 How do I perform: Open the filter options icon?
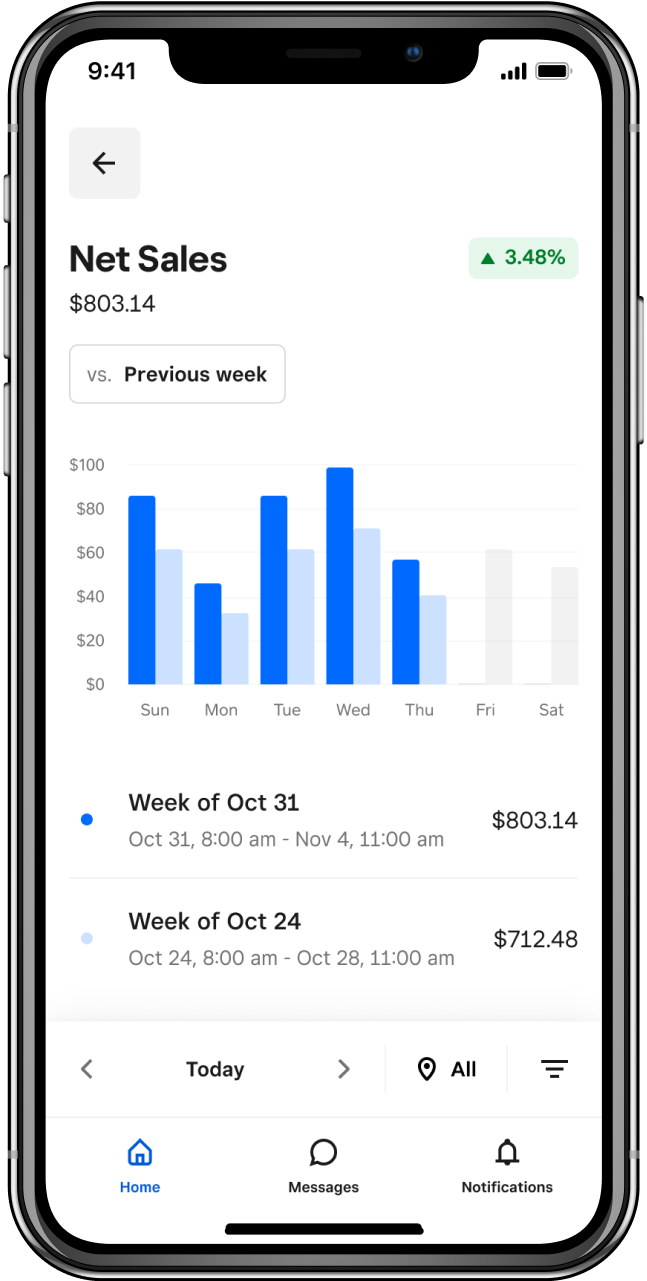[554, 1069]
